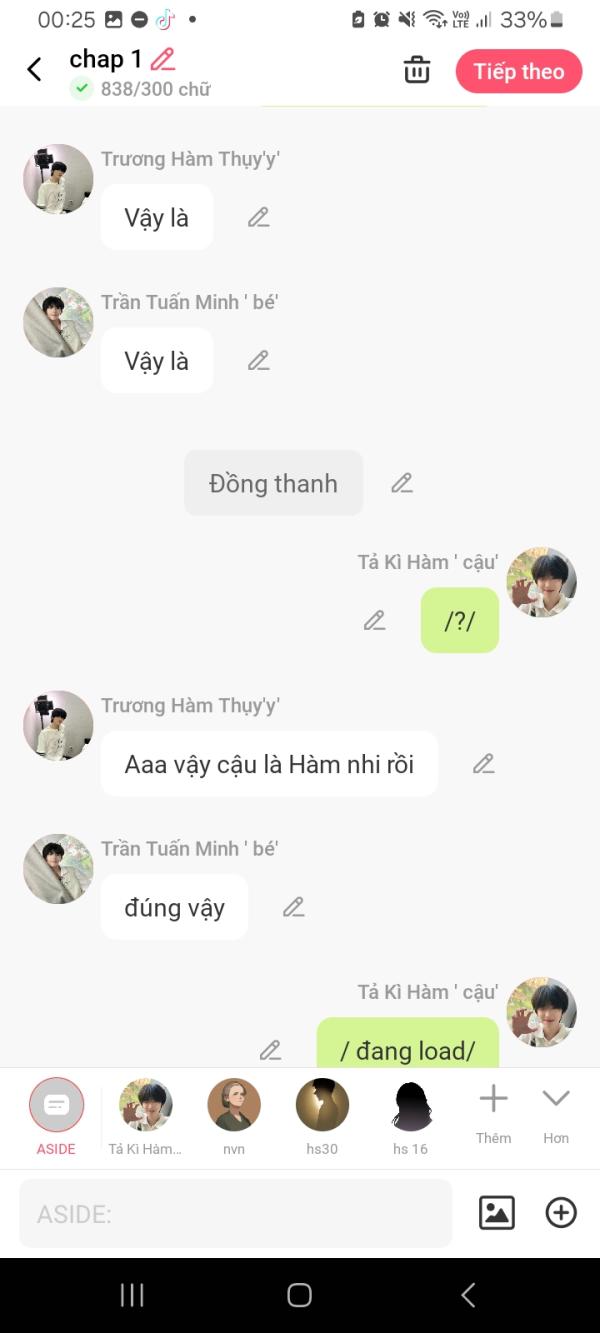Insert an image into the chat
The width and height of the screenshot is (600, 1333).
(497, 1213)
